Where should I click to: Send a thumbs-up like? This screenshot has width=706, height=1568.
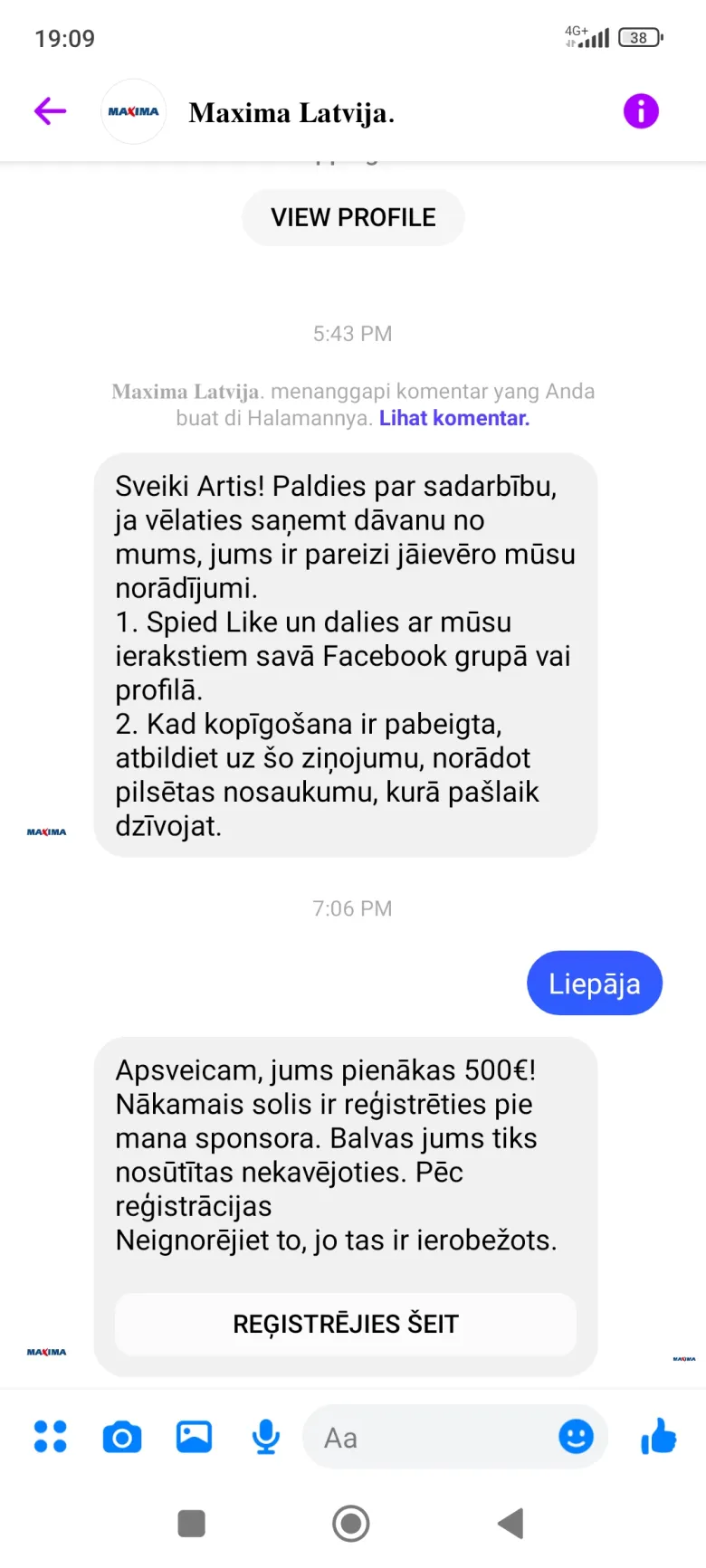658,1436
